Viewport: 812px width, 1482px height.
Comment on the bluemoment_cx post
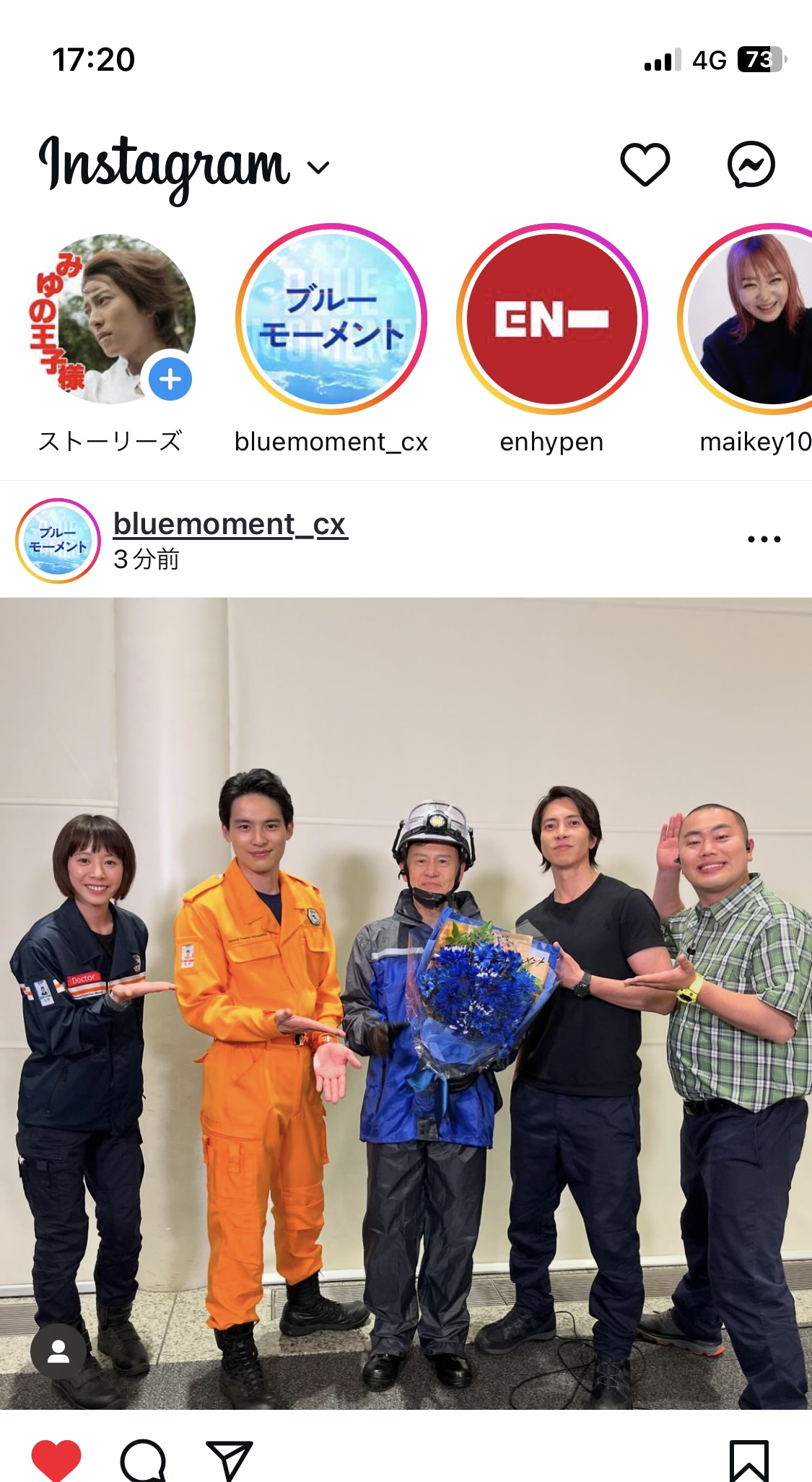pos(143,1460)
